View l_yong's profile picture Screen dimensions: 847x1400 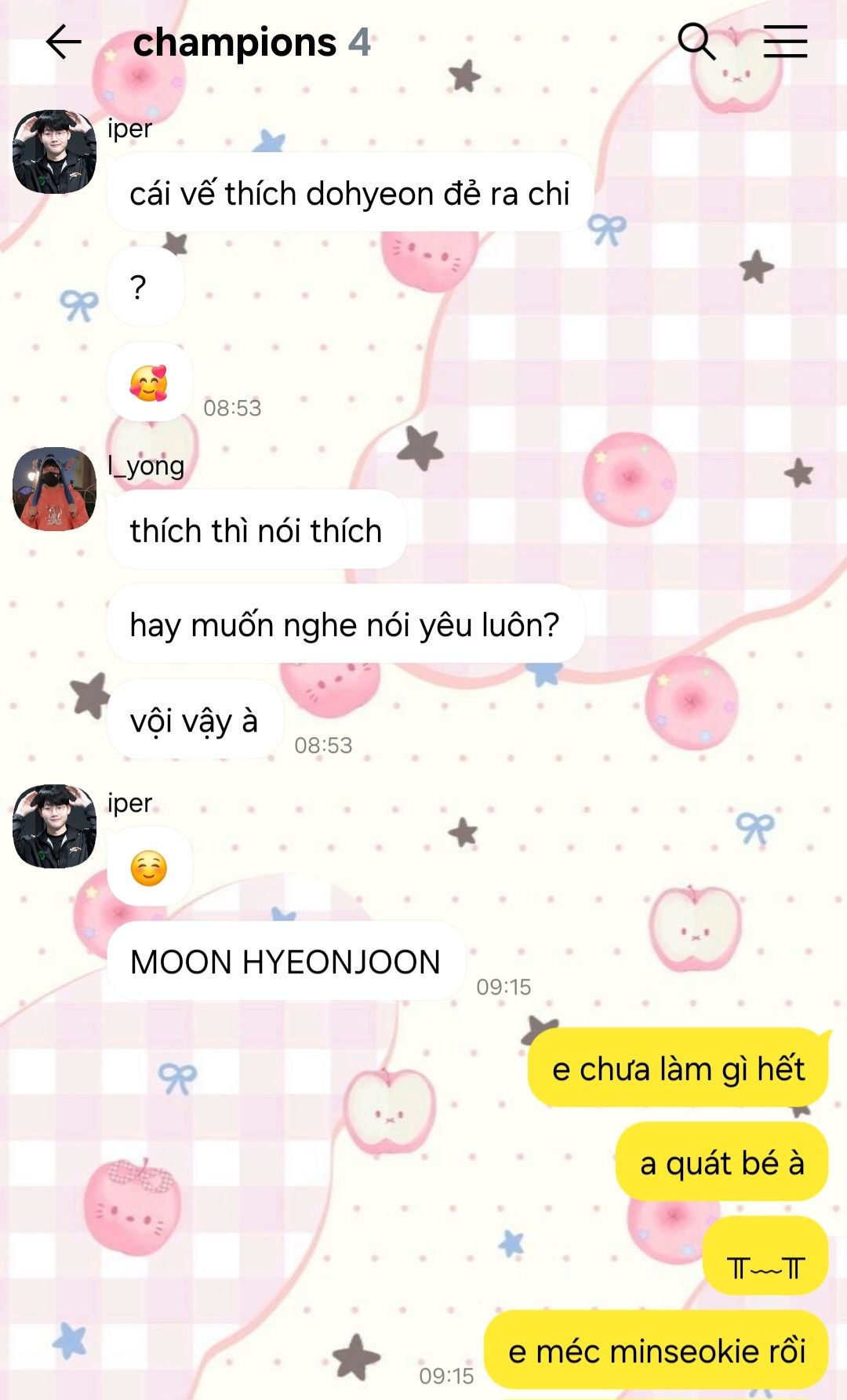coord(54,489)
